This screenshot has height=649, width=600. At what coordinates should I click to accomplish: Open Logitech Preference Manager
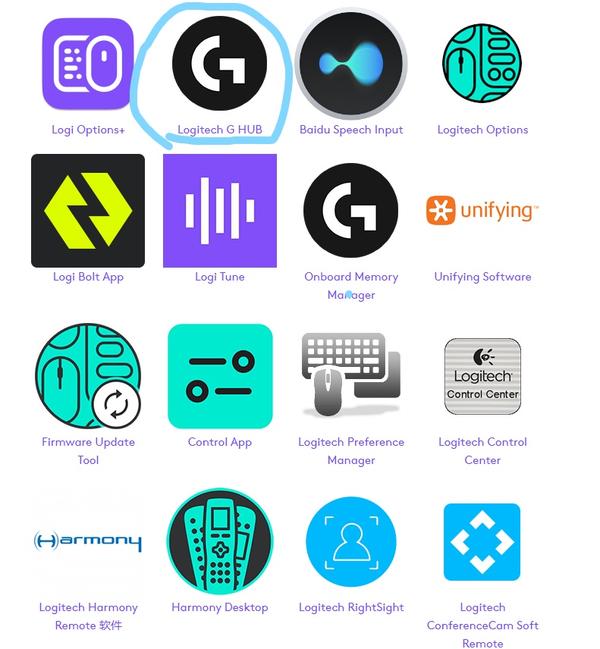point(351,376)
